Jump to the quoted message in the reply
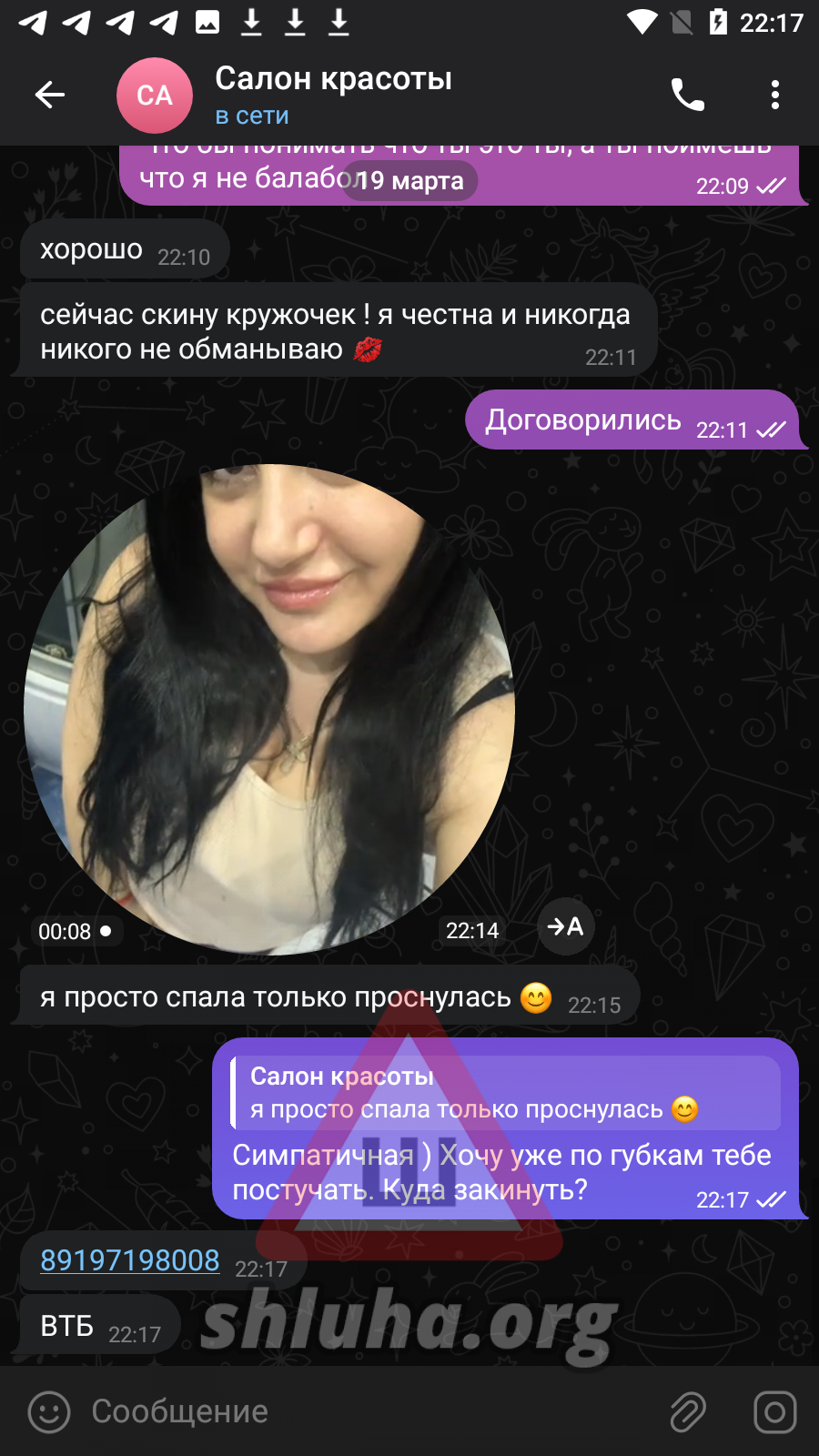The height and width of the screenshot is (1456, 819). click(506, 1092)
